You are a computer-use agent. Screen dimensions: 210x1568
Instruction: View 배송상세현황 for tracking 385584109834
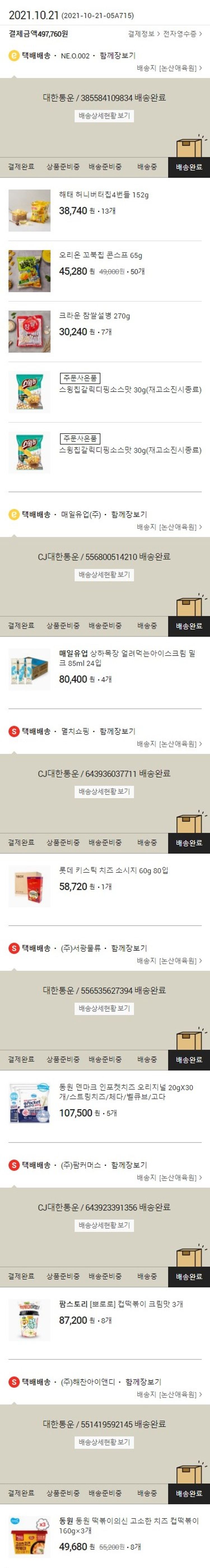pos(105,116)
